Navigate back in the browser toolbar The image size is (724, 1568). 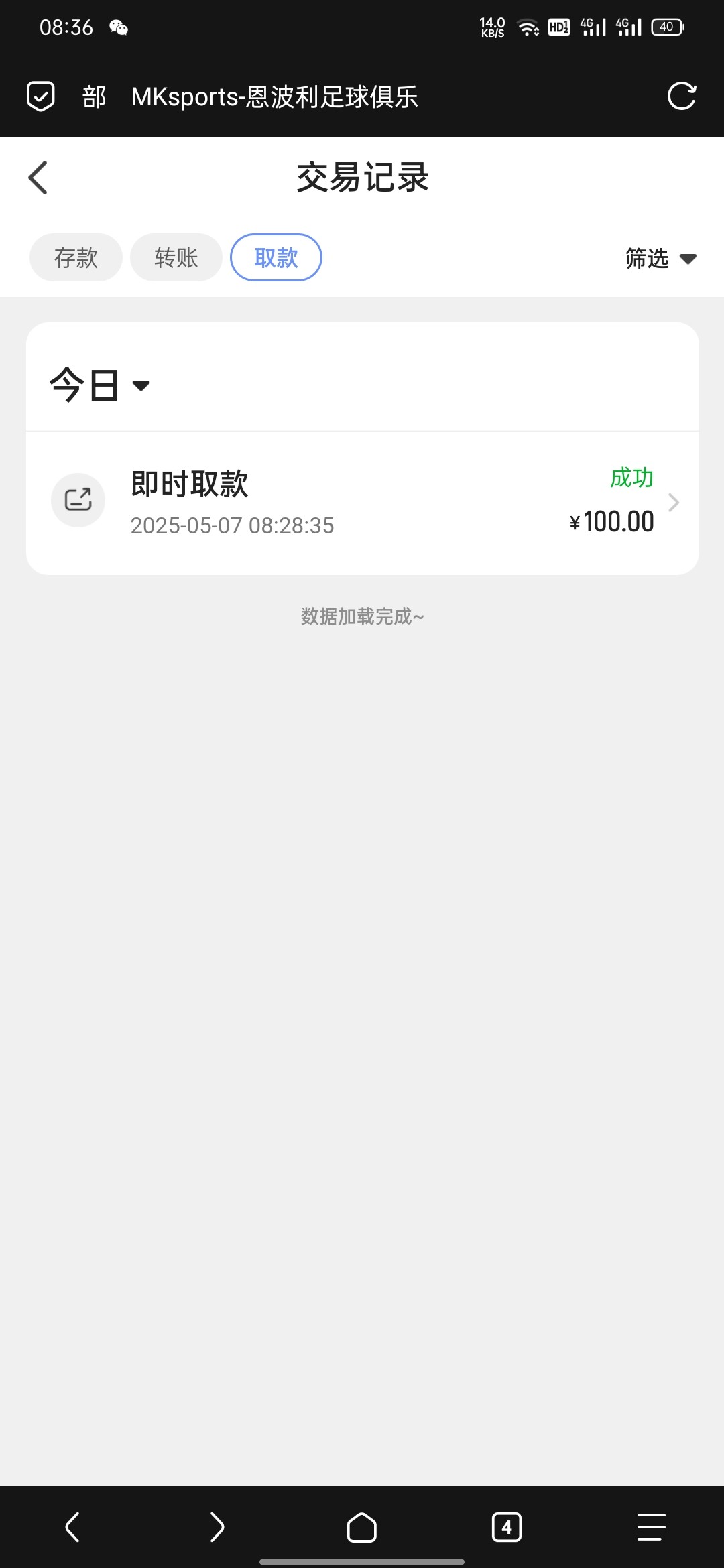coord(72,1527)
